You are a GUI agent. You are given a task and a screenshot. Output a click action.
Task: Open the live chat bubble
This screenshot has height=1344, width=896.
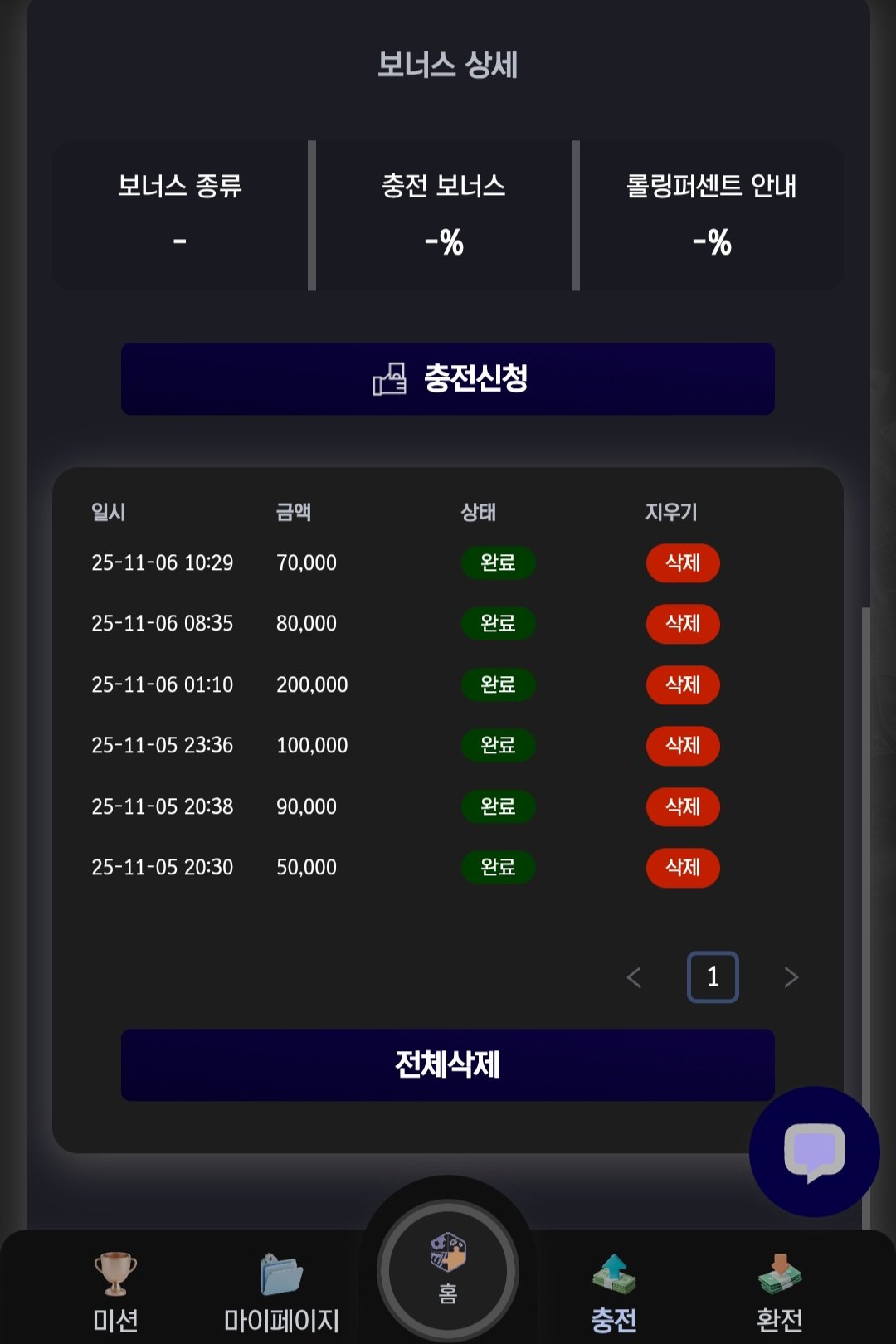point(814,1152)
